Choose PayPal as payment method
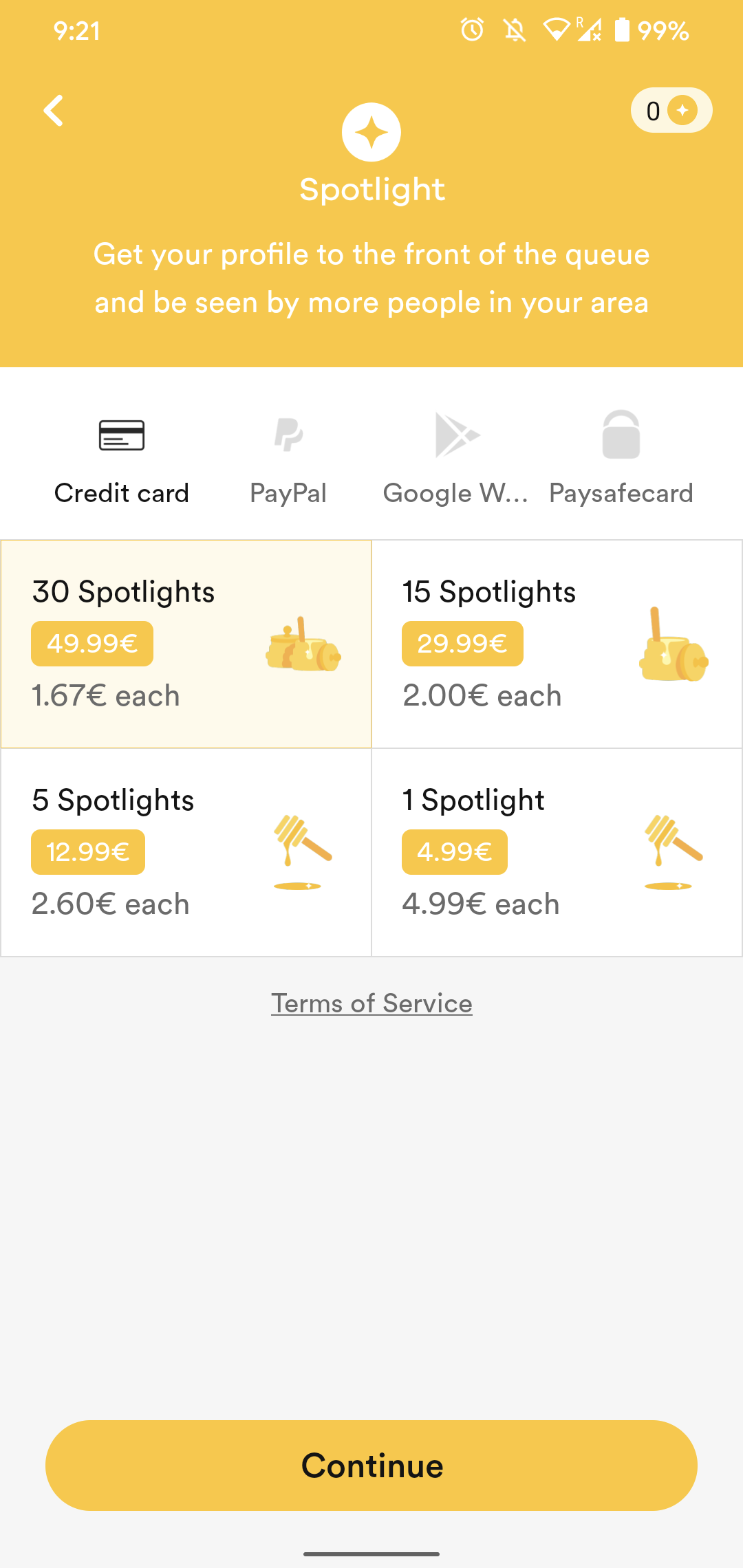Viewport: 743px width, 1568px height. pyautogui.click(x=288, y=435)
